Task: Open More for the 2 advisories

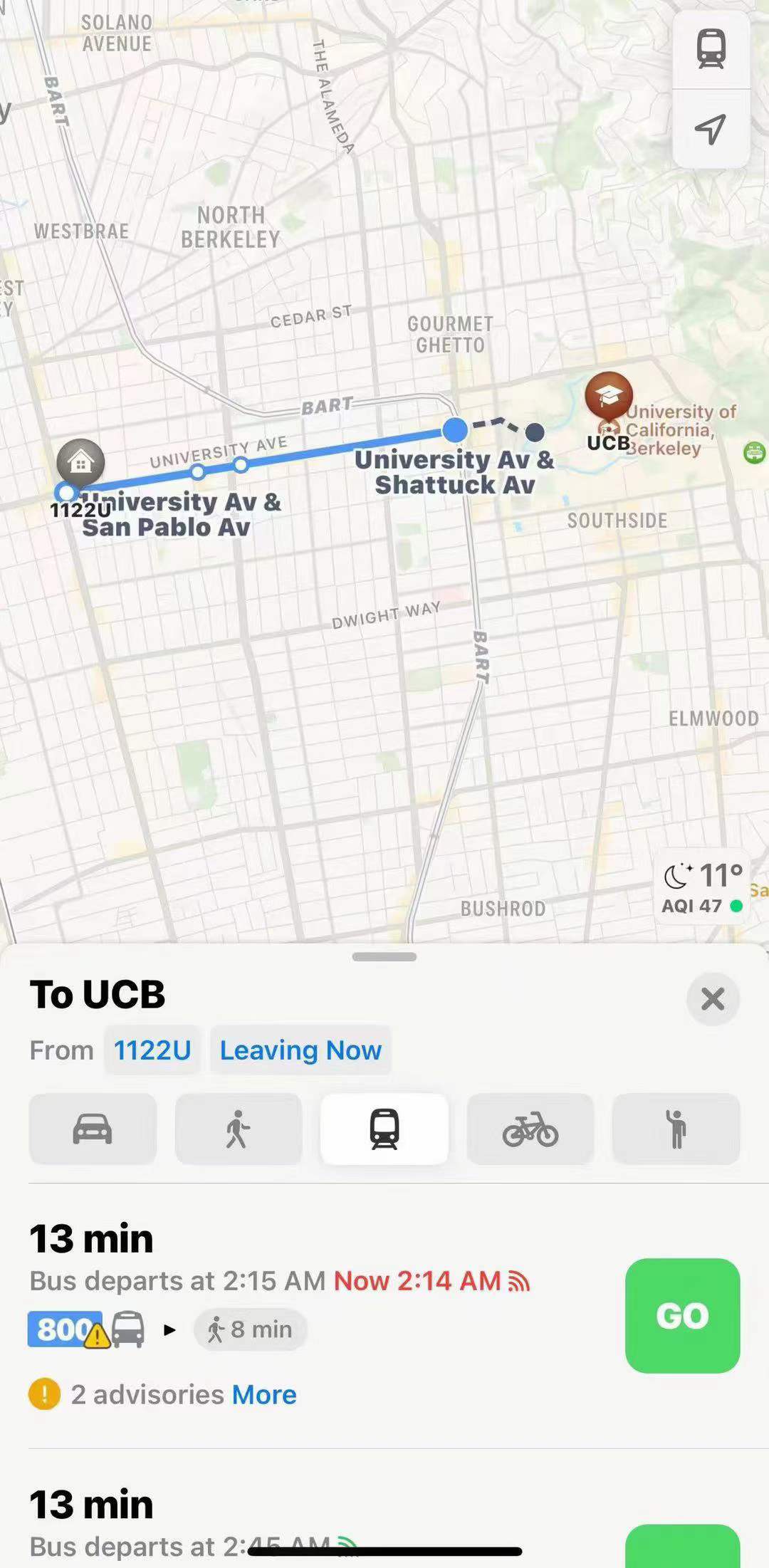Action: point(264,1394)
